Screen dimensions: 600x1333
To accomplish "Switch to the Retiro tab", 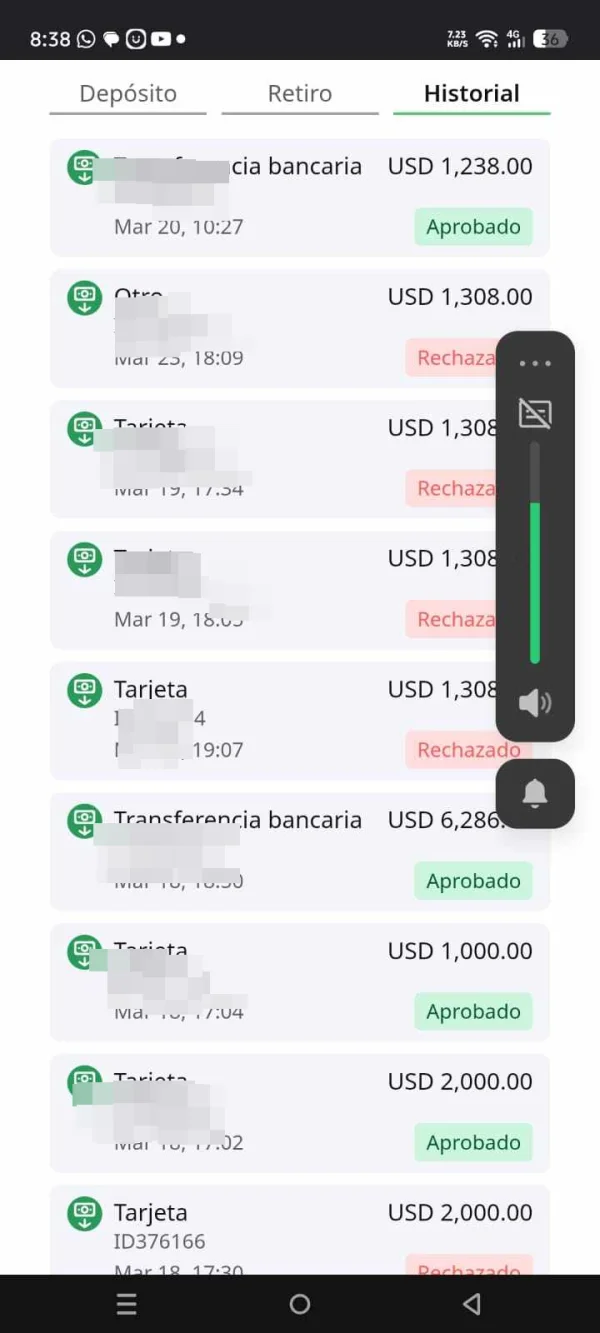I will 300,95.
